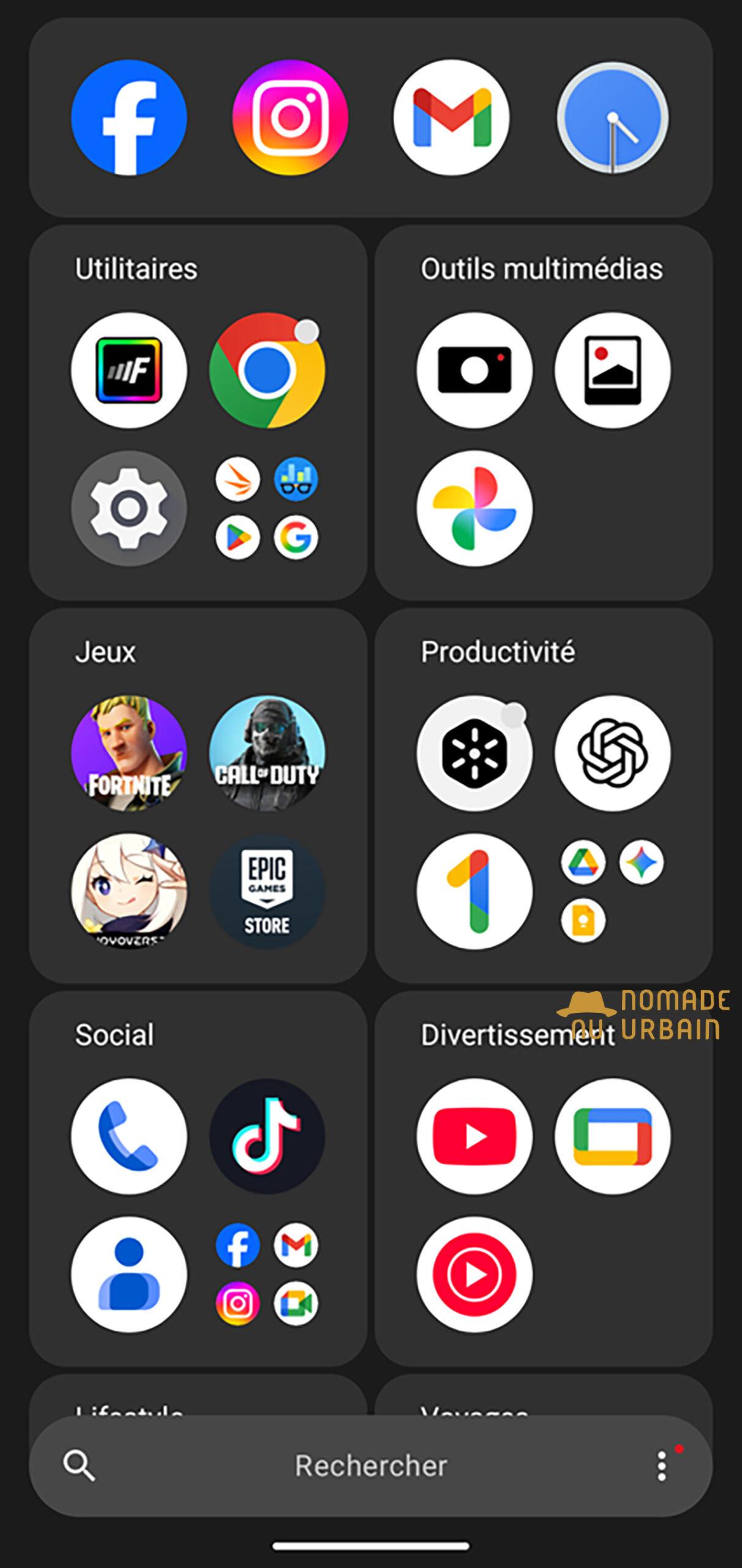This screenshot has width=742, height=1568.
Task: Launch ChatGPT in Productivité
Action: 612,753
